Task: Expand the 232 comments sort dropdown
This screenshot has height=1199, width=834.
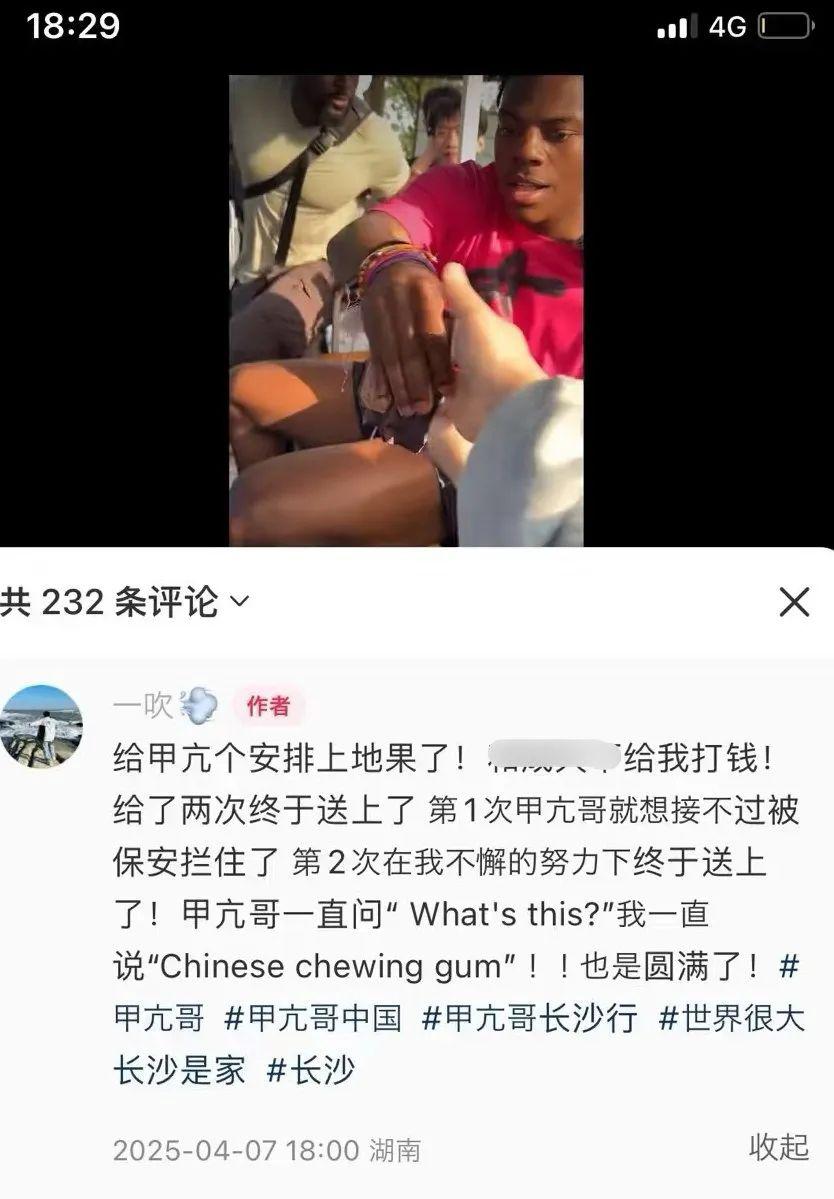Action: coord(239,602)
